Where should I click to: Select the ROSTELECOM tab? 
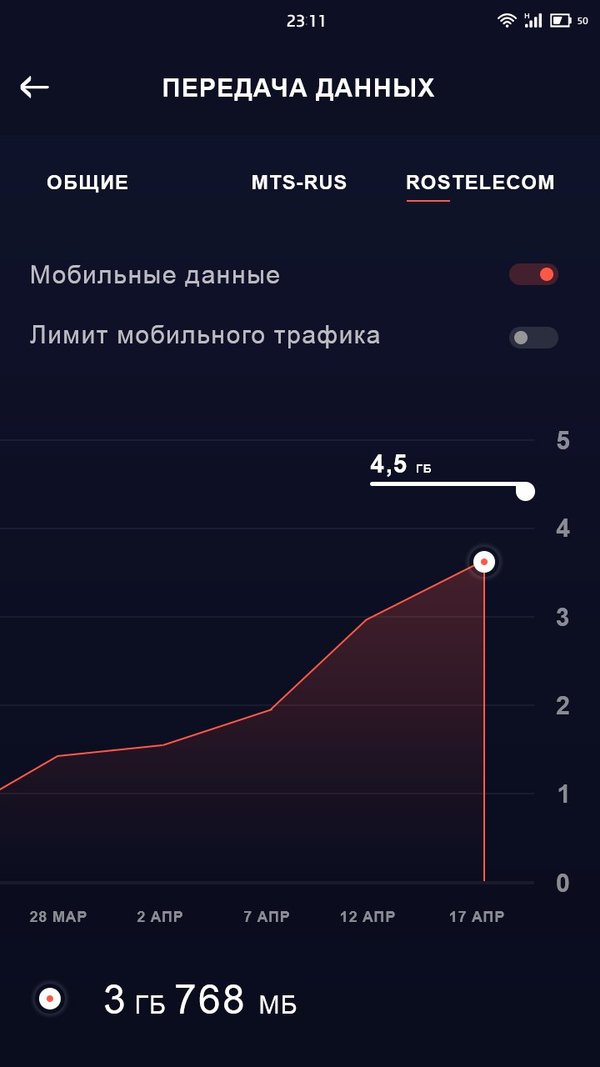tap(479, 183)
